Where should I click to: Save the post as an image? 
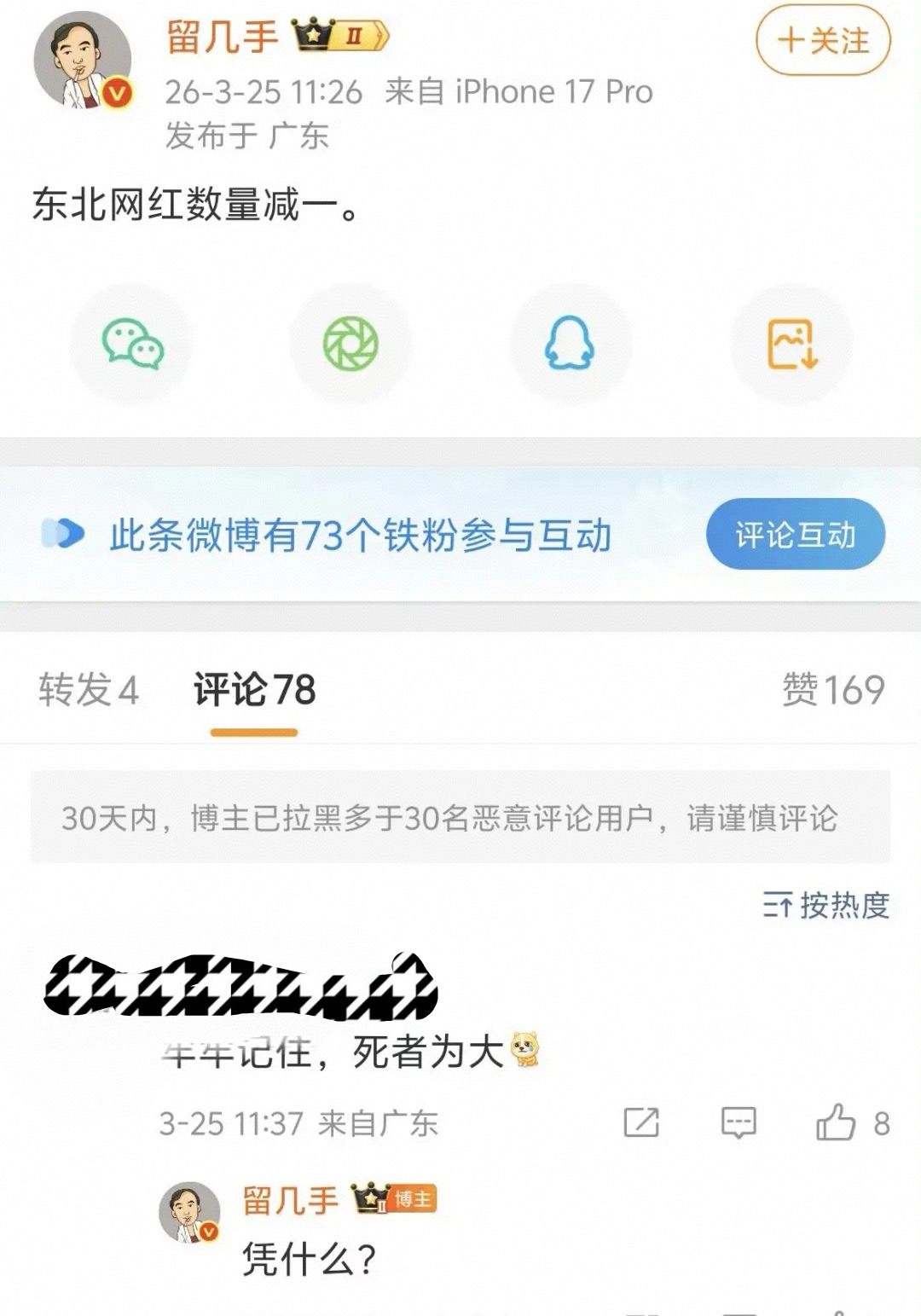point(792,344)
